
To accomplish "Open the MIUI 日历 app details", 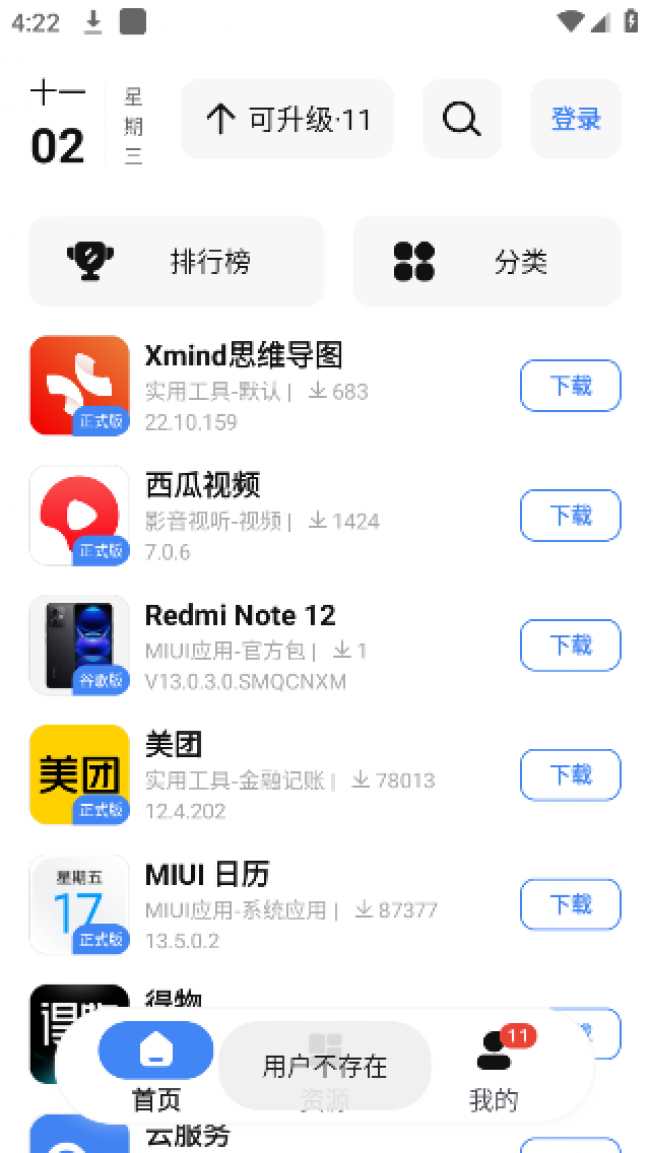I will [207, 875].
